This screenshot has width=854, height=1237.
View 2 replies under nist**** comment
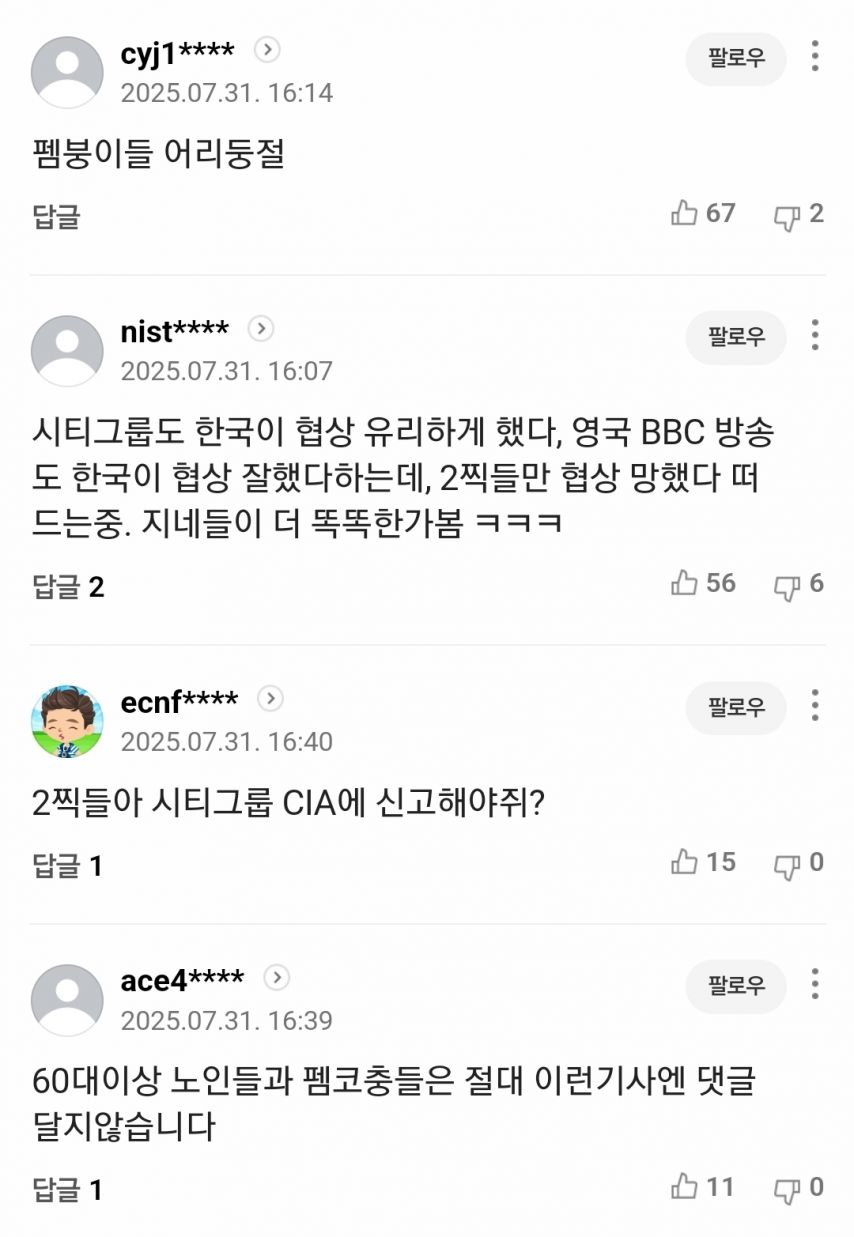click(68, 587)
